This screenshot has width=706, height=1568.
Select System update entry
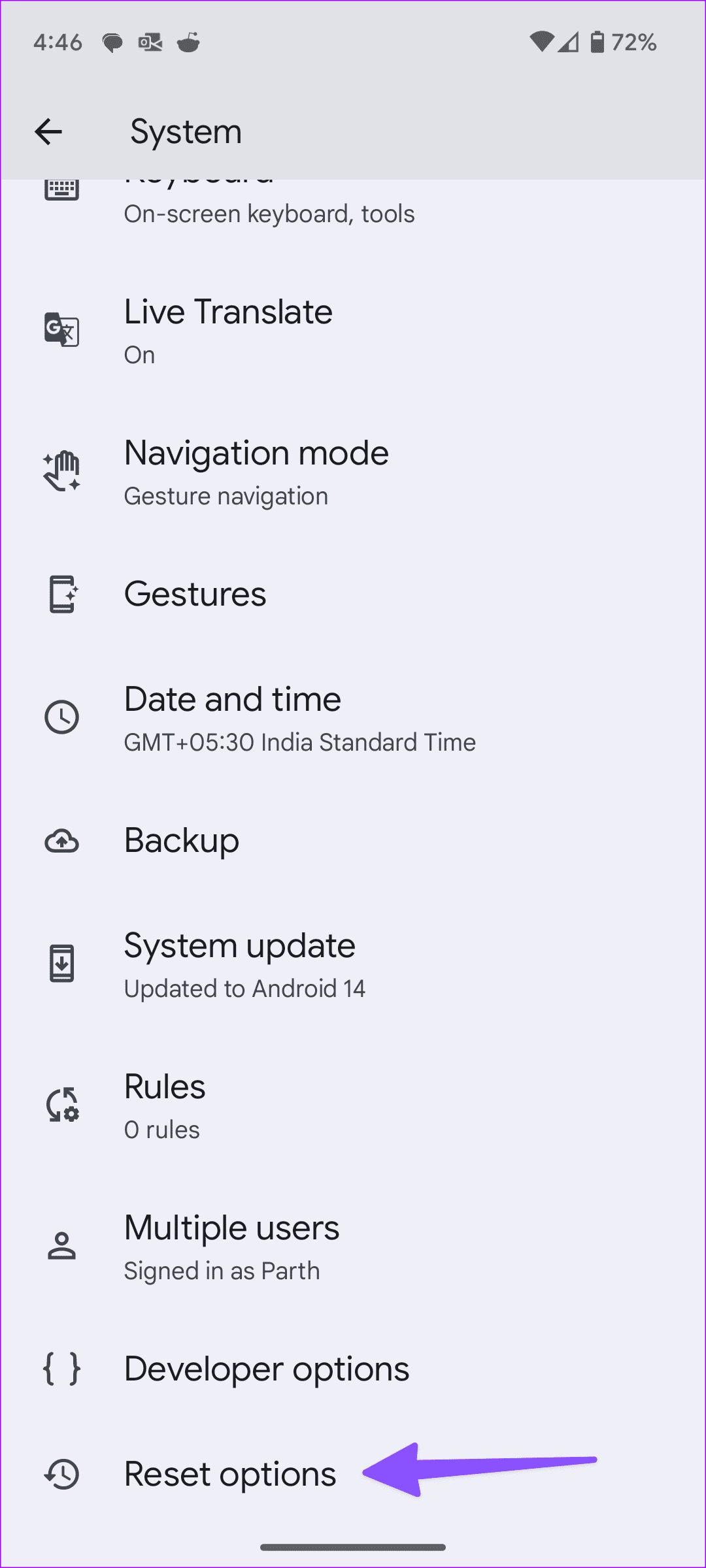click(239, 962)
